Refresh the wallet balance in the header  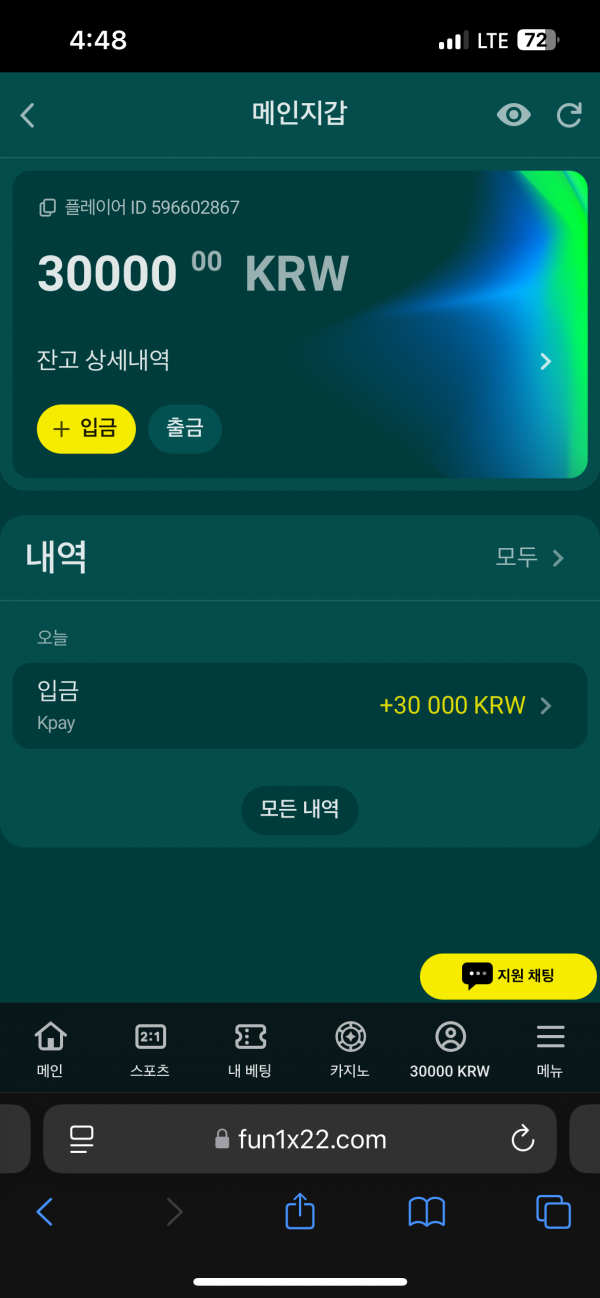click(569, 115)
